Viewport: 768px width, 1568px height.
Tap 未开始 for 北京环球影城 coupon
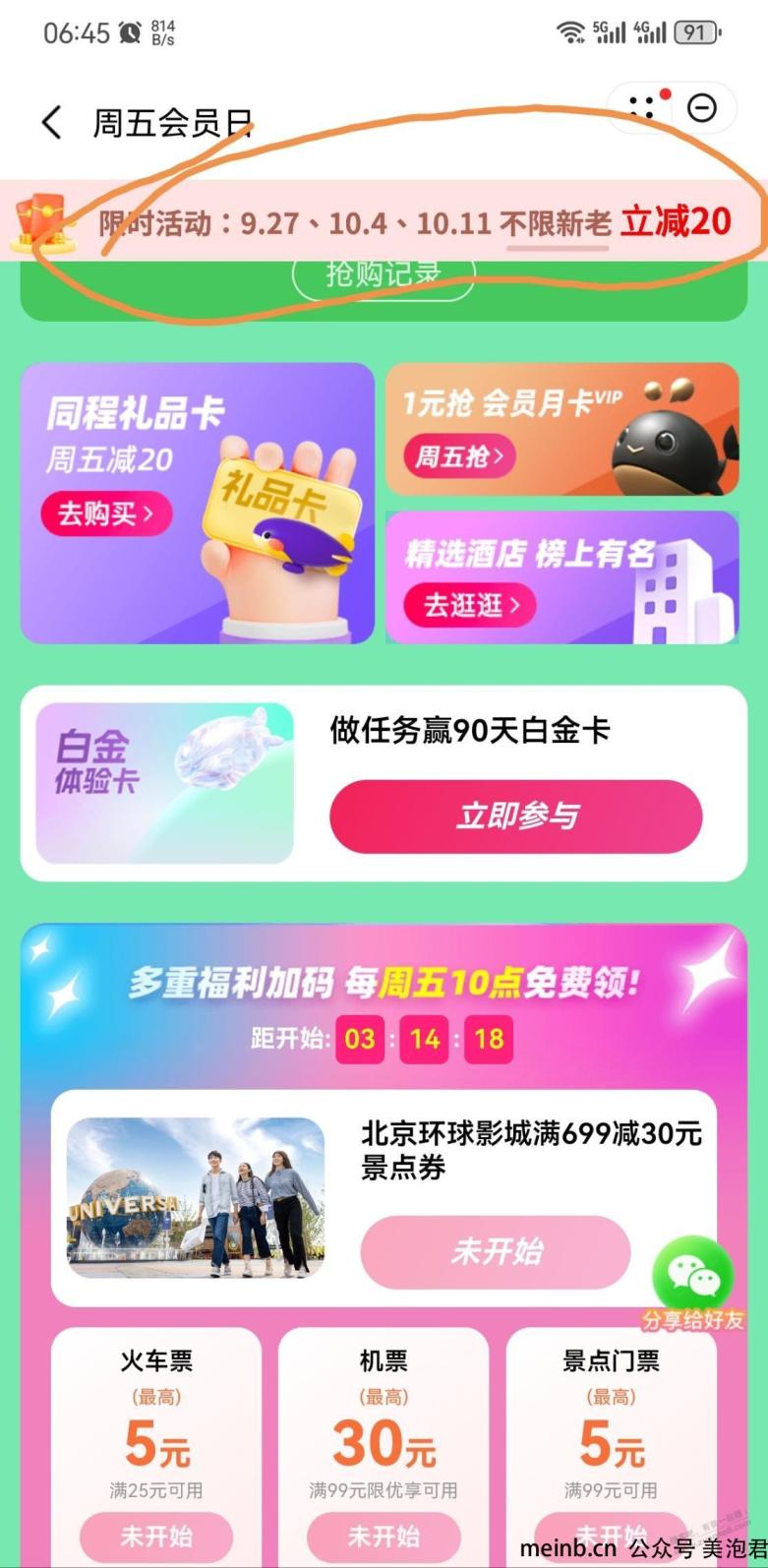tap(496, 1251)
